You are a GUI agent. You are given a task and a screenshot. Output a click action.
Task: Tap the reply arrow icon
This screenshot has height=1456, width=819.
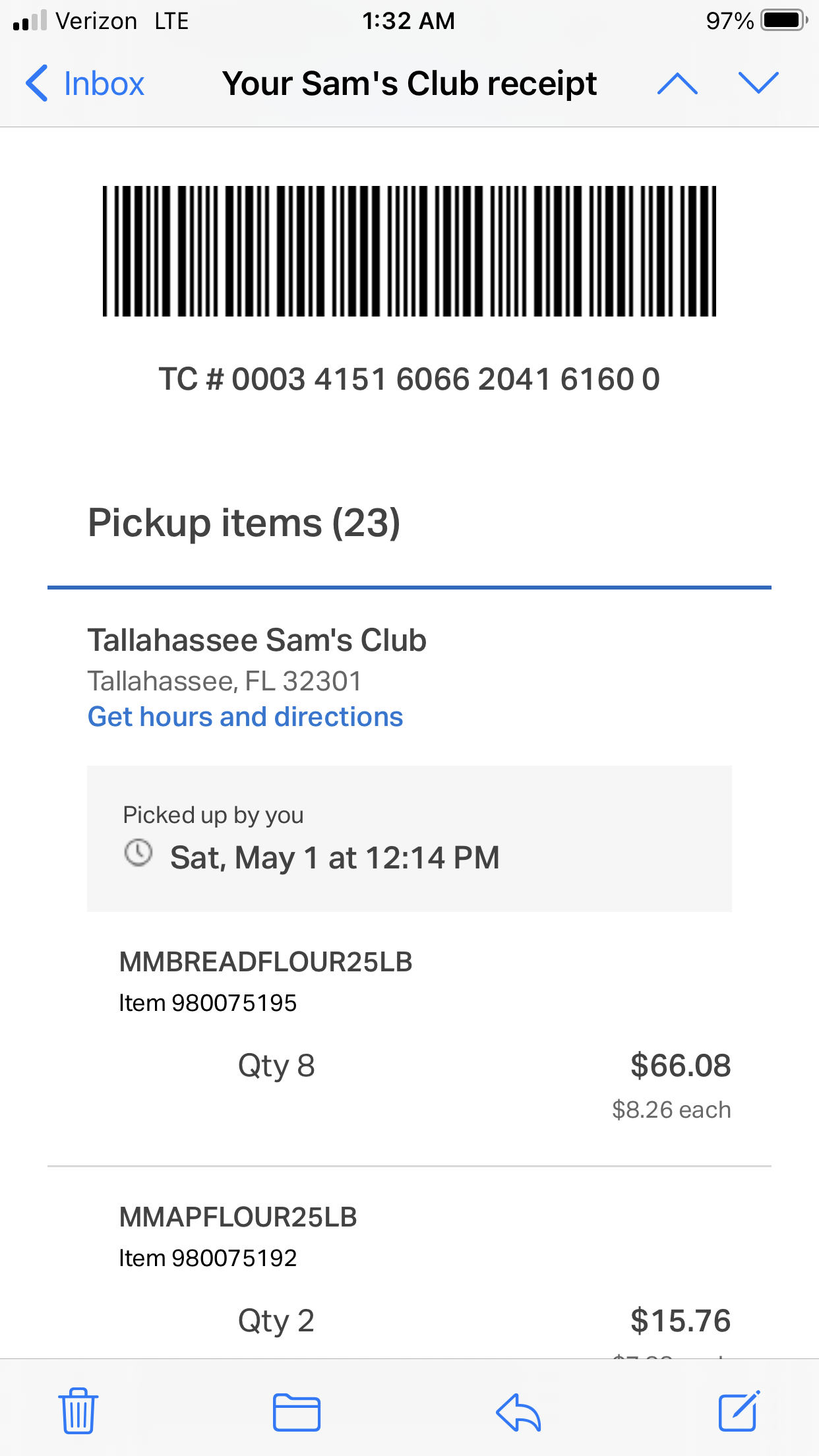[519, 1411]
